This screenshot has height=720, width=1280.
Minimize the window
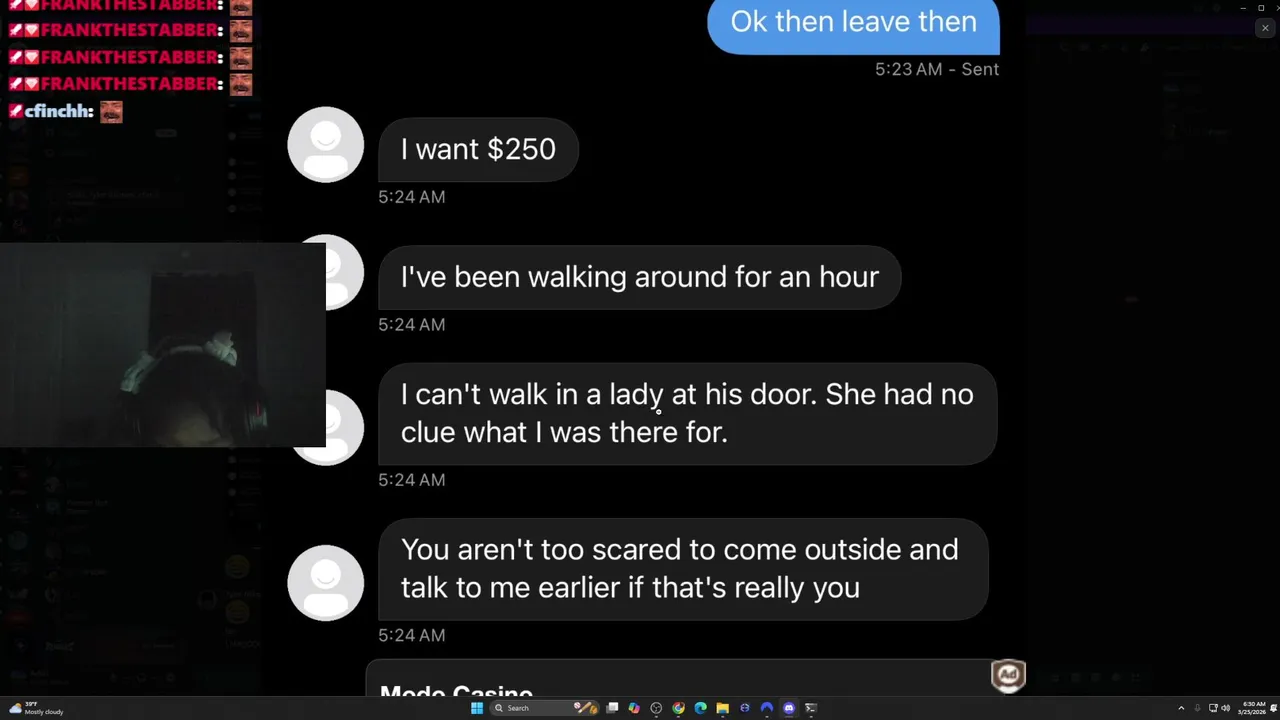tap(1243, 8)
